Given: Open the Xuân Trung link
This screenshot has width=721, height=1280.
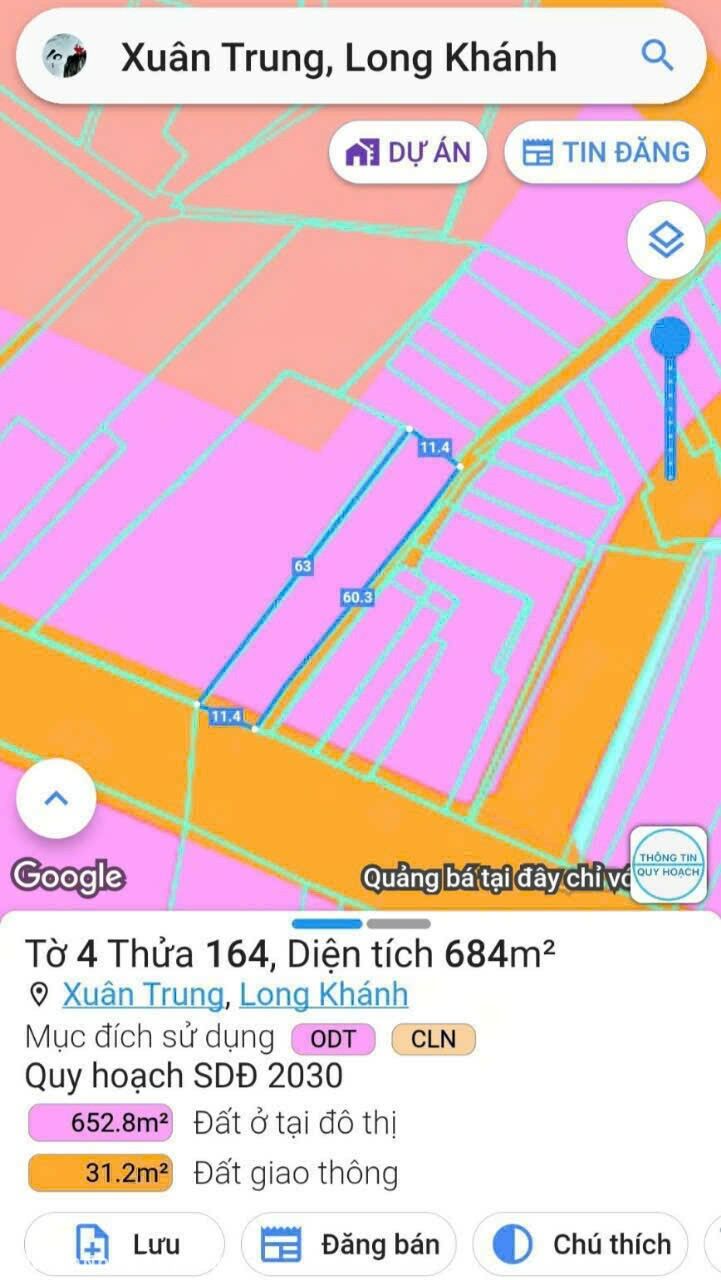Looking at the screenshot, I should point(142,994).
